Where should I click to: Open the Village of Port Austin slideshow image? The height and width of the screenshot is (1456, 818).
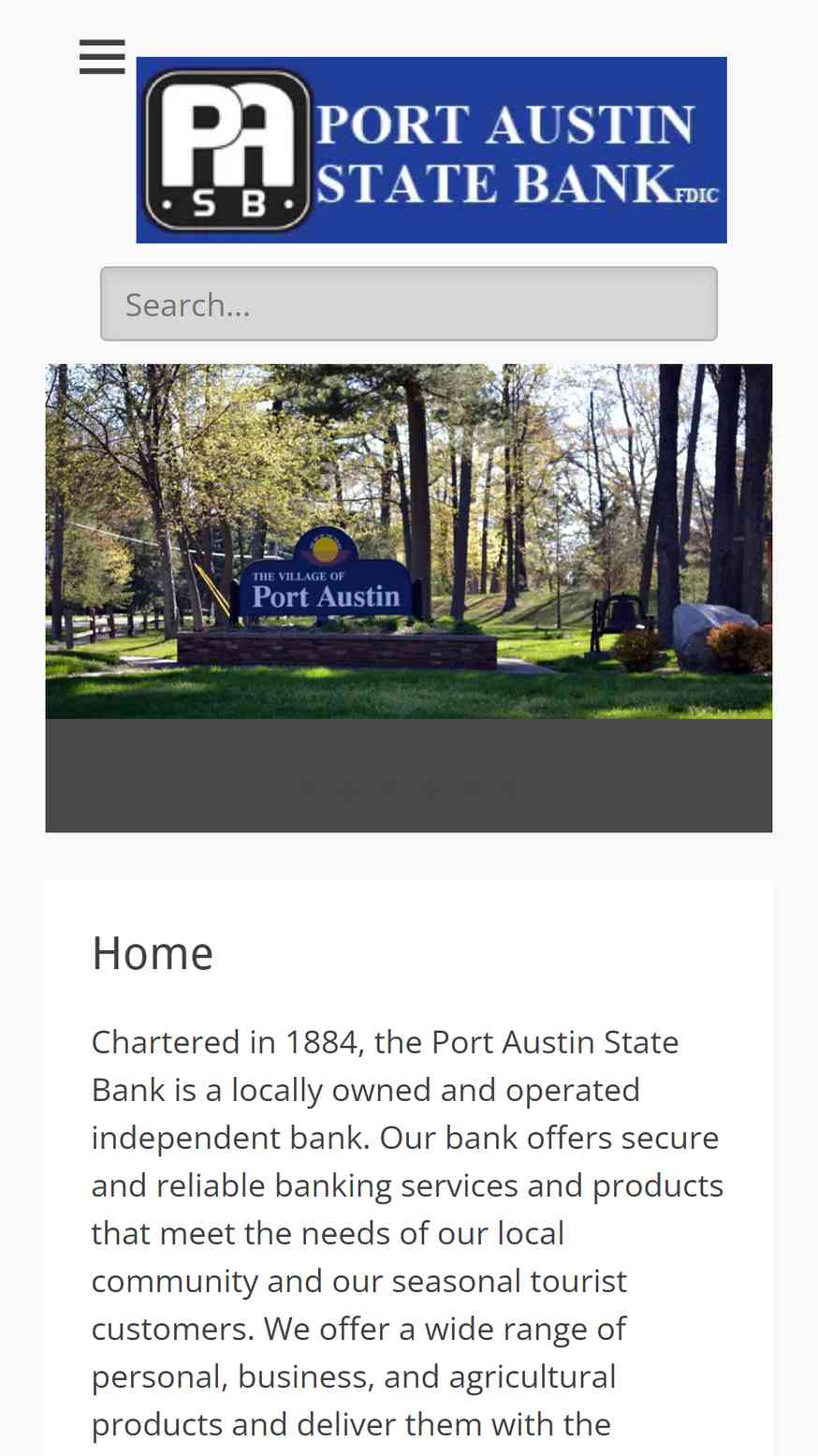pyautogui.click(x=409, y=541)
